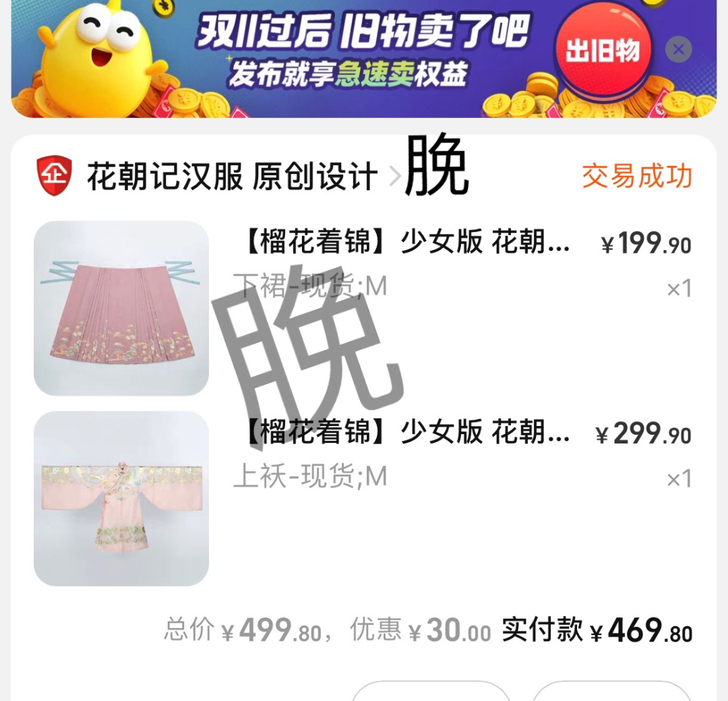Tap the 出旧物 button on the banner

point(602,49)
